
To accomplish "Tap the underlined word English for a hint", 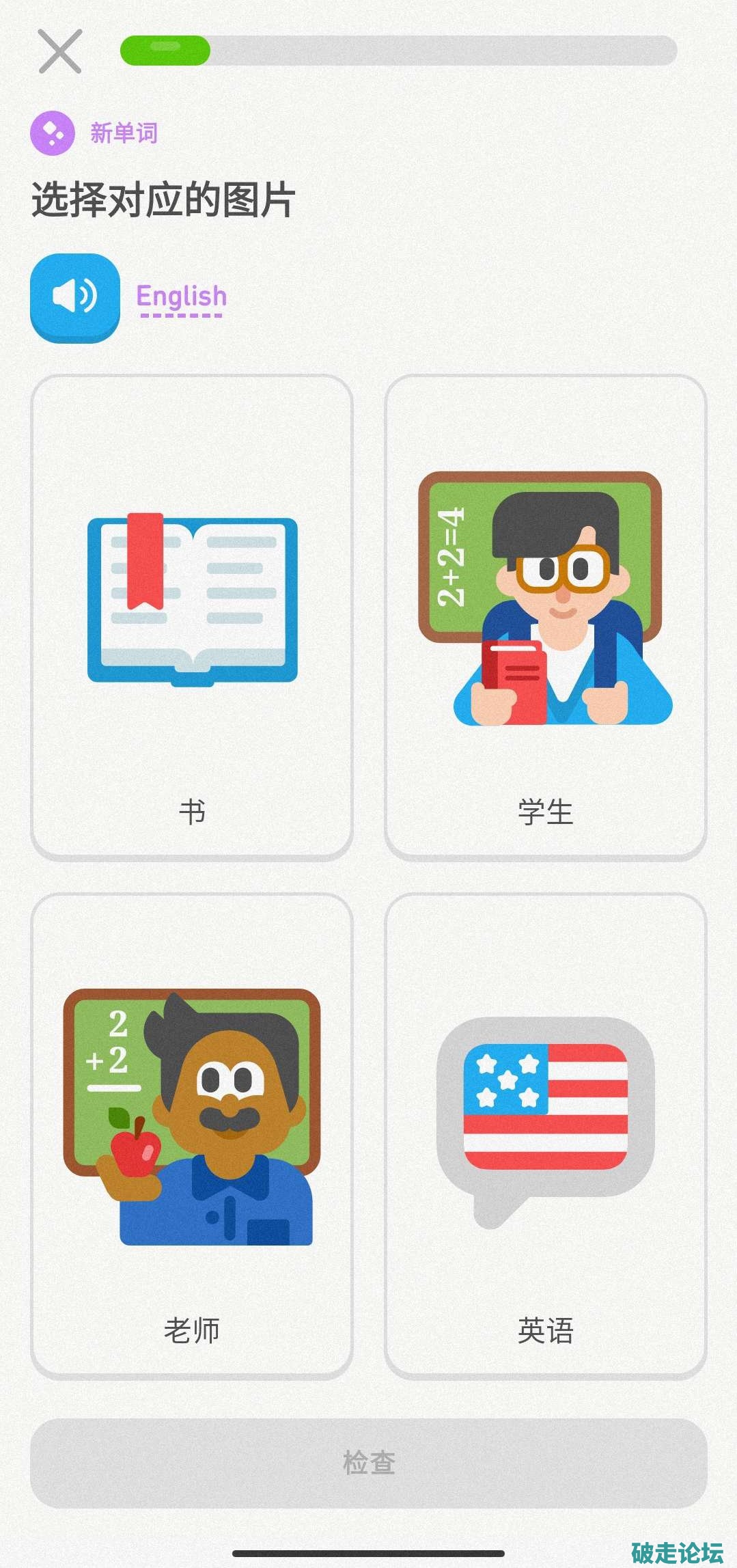I will [x=181, y=297].
